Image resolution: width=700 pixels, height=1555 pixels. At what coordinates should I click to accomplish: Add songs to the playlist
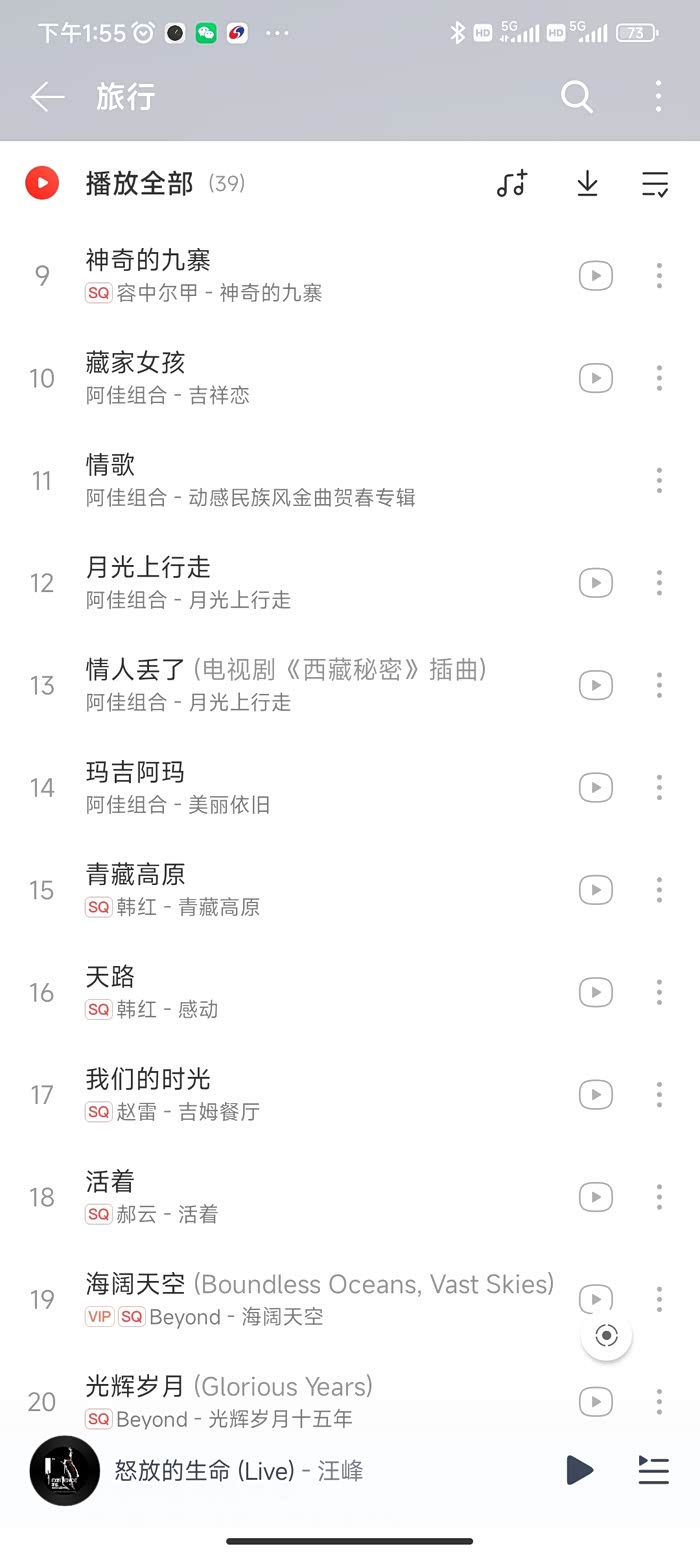click(512, 183)
